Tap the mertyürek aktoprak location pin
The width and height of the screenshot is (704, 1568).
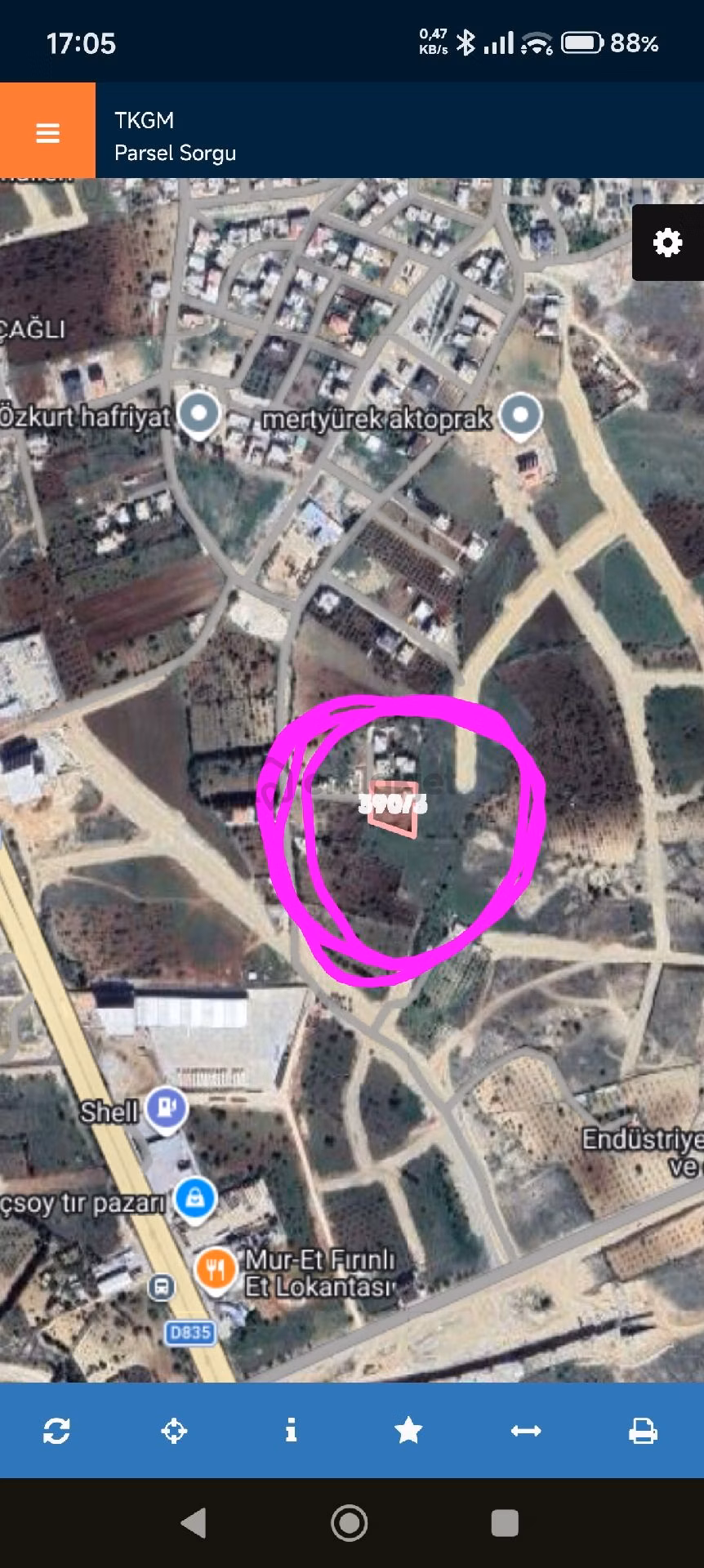point(520,416)
